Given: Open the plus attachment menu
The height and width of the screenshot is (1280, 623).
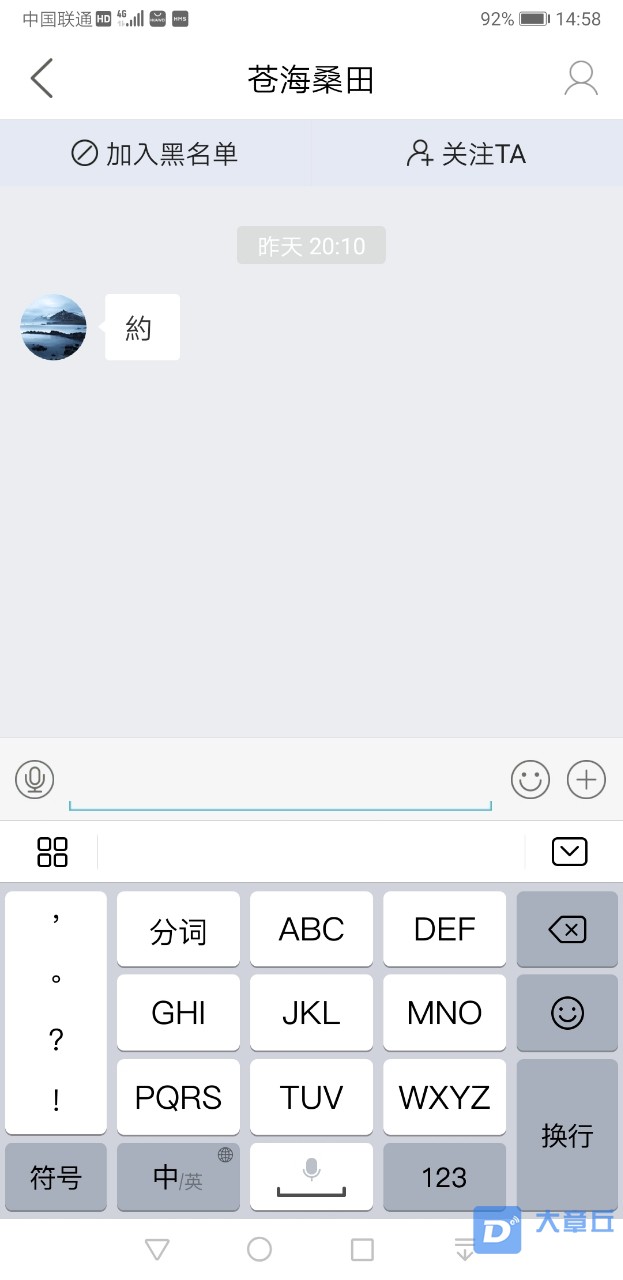Looking at the screenshot, I should (586, 779).
